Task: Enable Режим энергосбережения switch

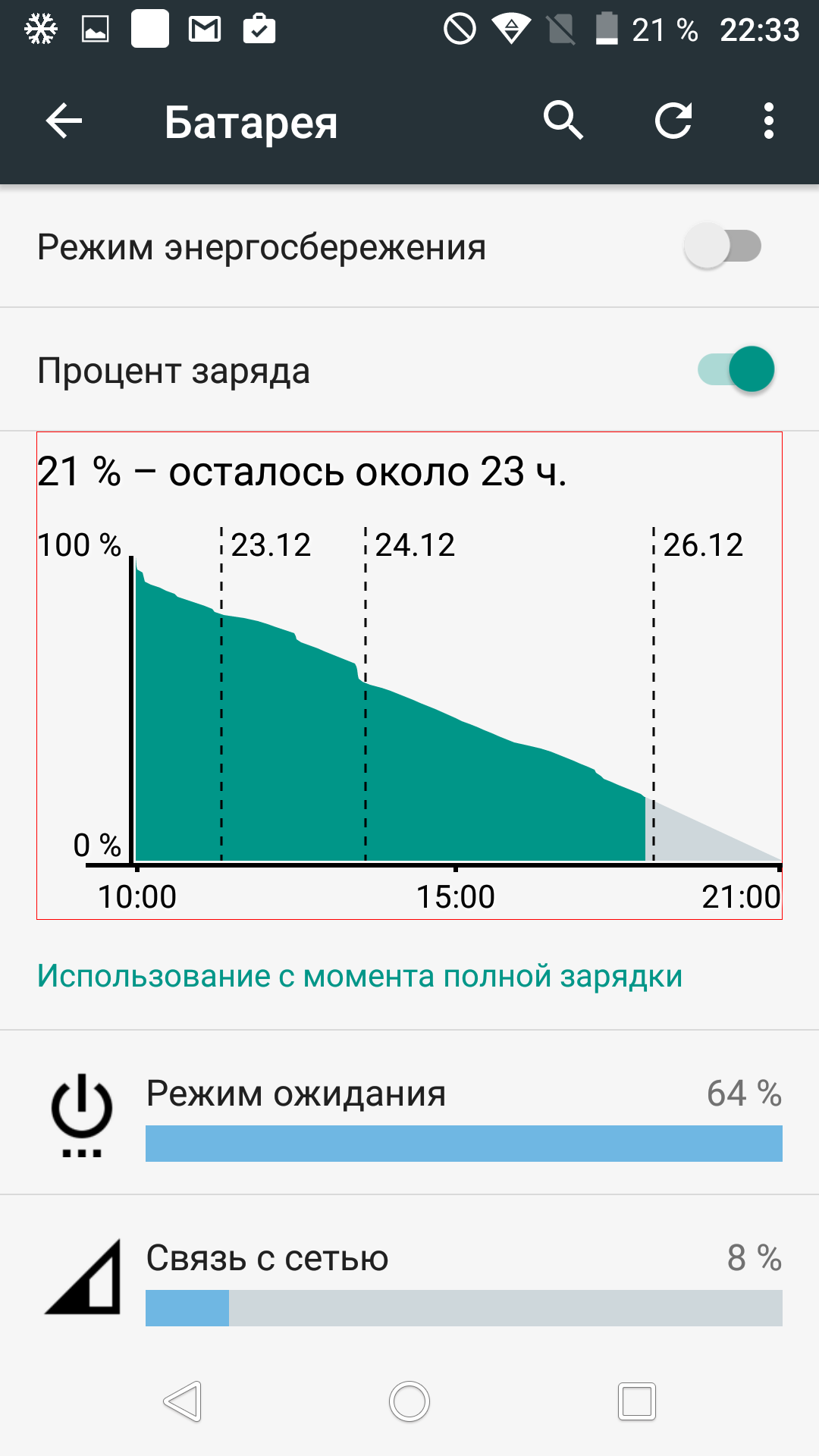Action: pyautogui.click(x=722, y=246)
